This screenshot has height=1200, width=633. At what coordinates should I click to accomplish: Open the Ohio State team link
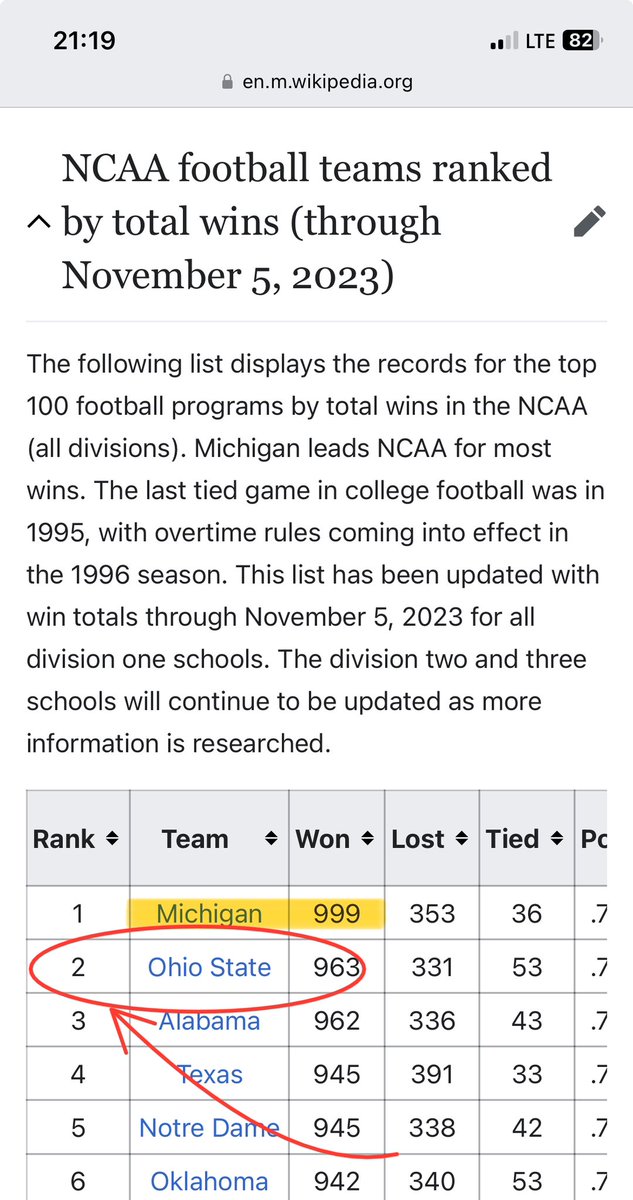[209, 967]
